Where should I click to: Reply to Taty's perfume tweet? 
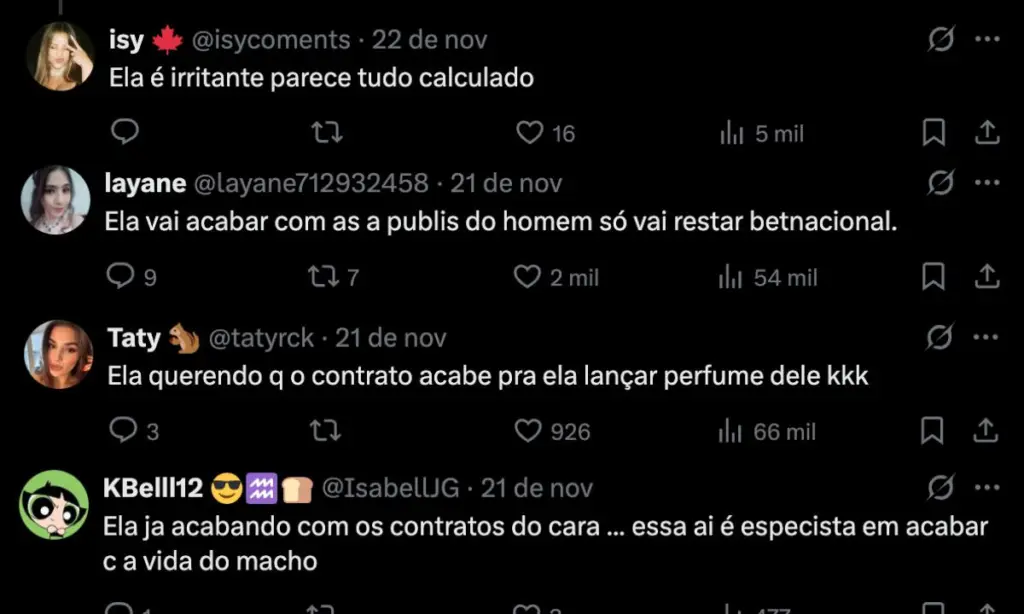tap(121, 431)
